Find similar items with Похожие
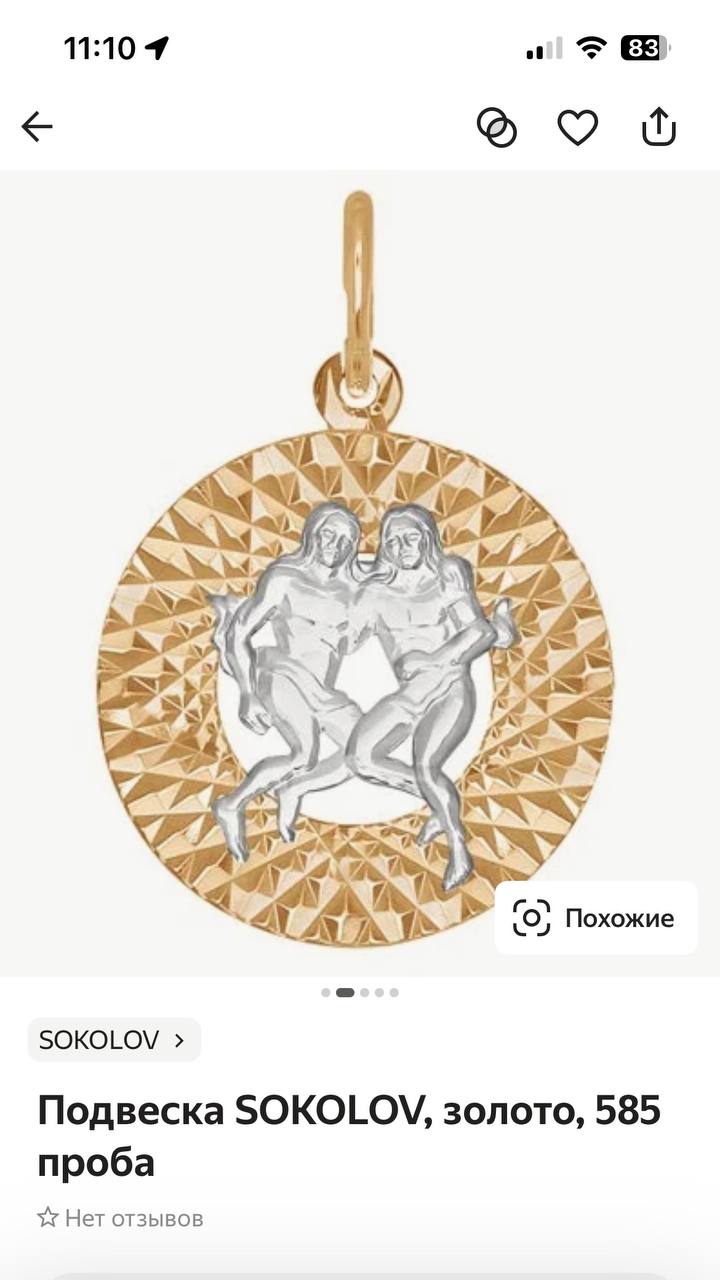This screenshot has width=720, height=1280. tap(595, 918)
